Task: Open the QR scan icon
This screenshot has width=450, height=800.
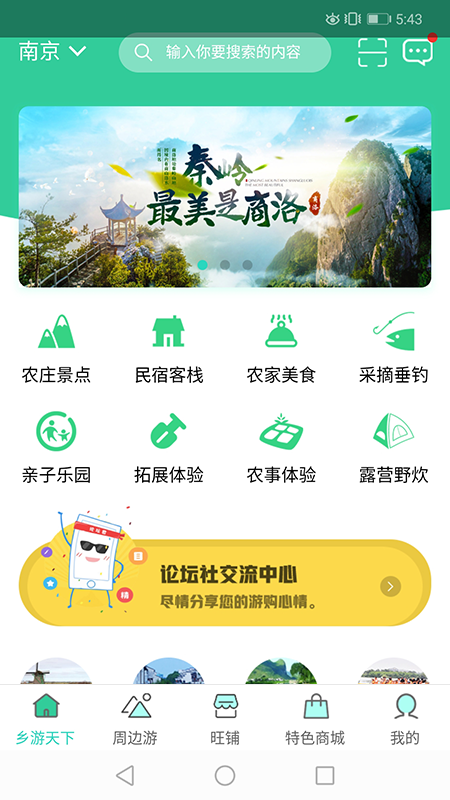Action: pos(372,52)
